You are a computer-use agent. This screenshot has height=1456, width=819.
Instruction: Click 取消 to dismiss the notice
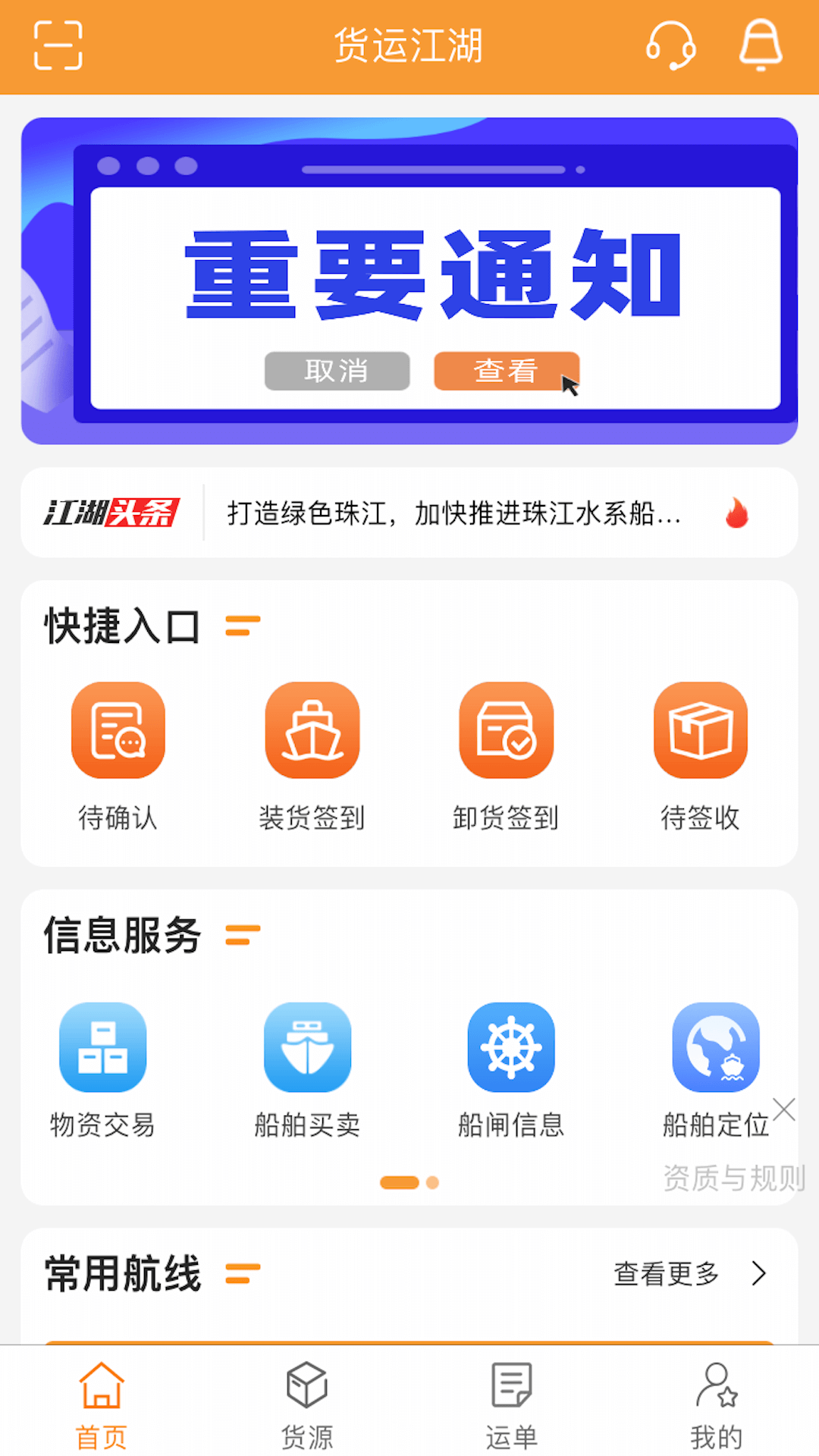coord(336,371)
